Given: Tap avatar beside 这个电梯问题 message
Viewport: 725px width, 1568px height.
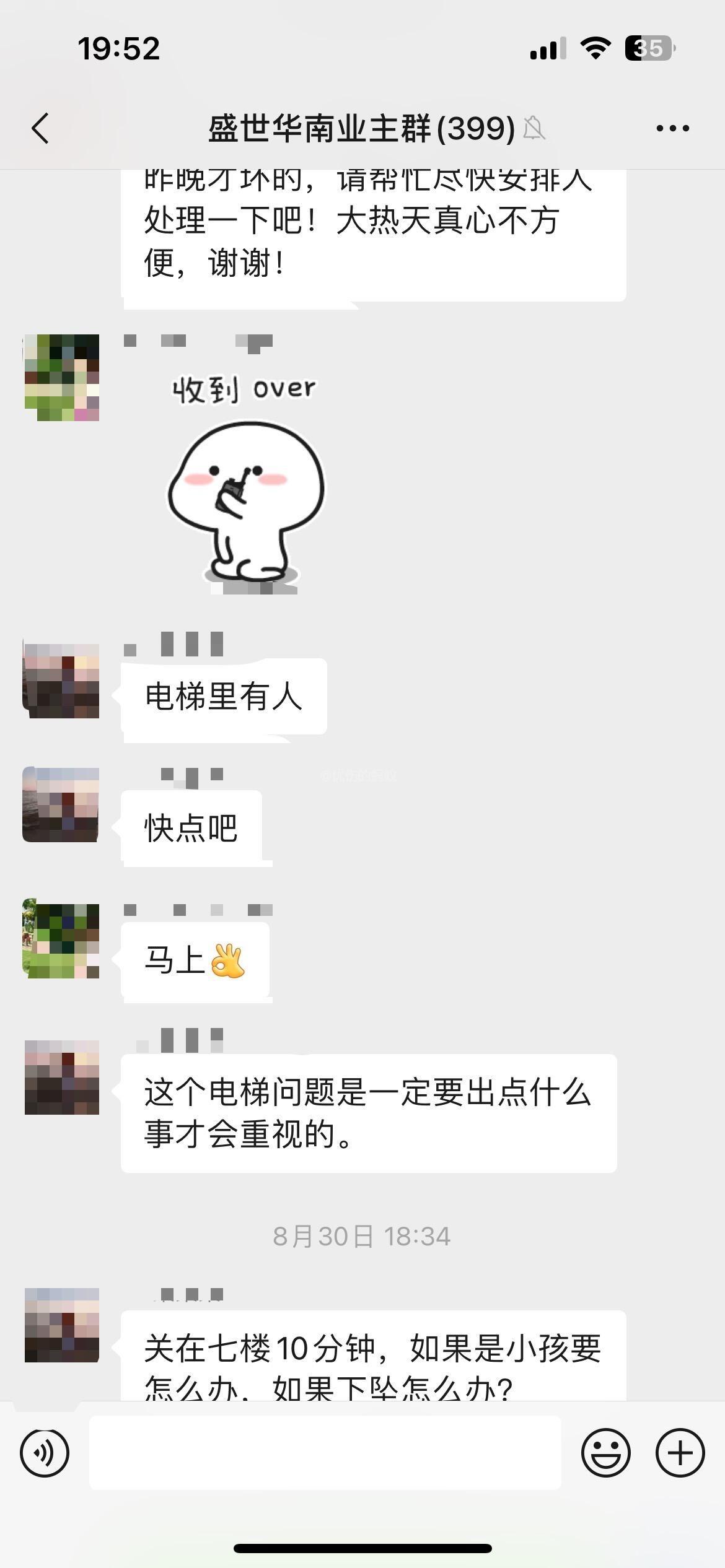Looking at the screenshot, I should click(61, 1077).
